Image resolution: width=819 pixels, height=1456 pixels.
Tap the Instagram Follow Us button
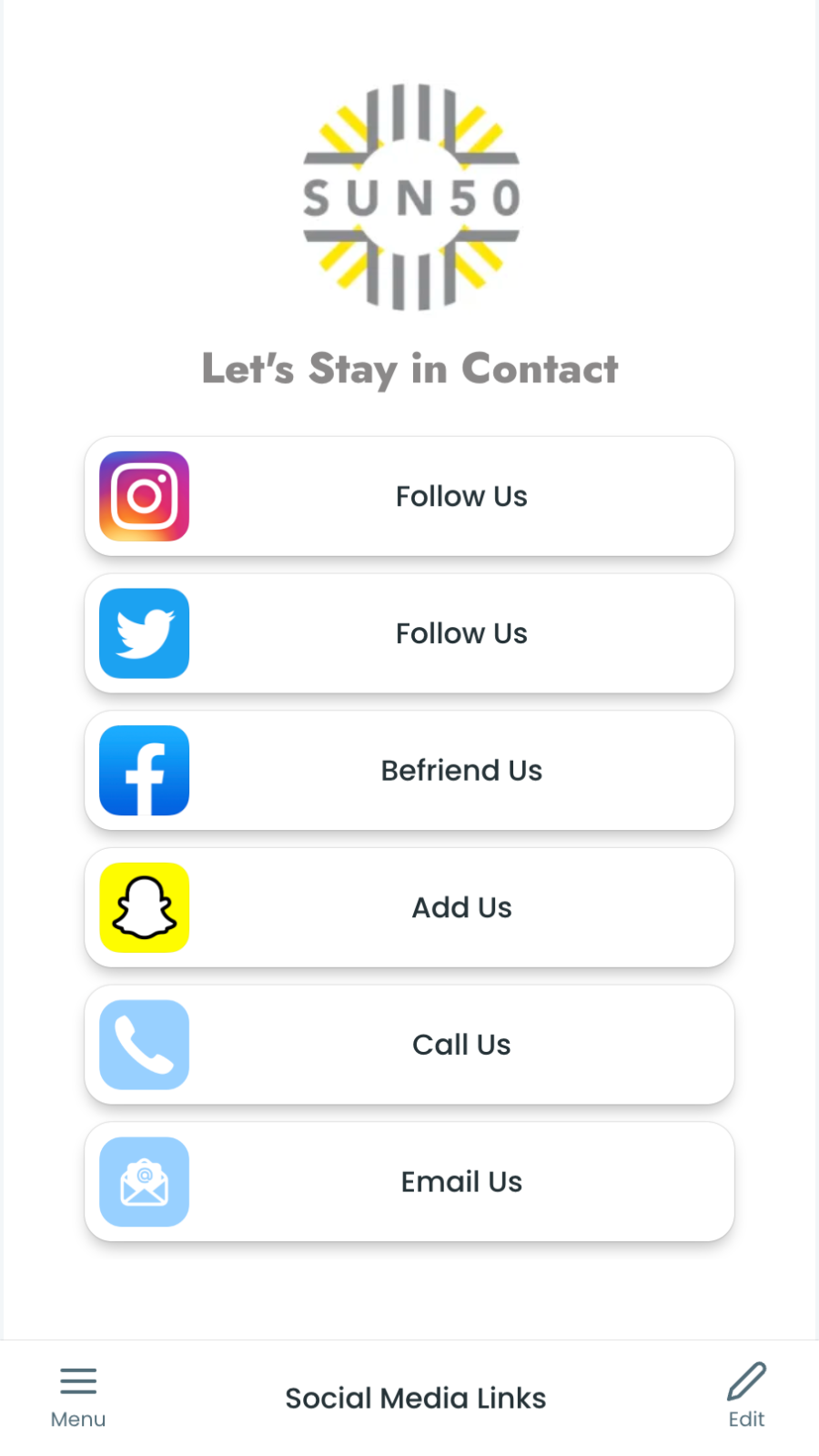tap(409, 497)
